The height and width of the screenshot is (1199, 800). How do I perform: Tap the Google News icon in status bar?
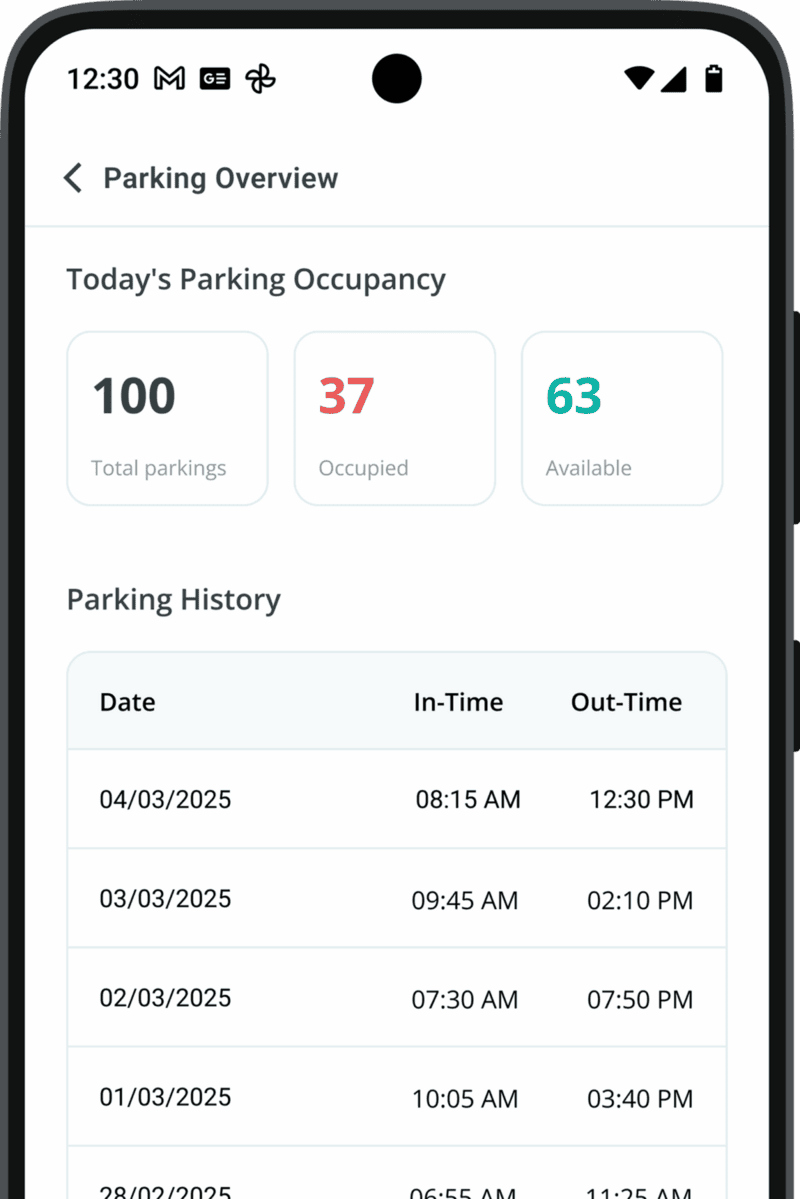click(215, 78)
